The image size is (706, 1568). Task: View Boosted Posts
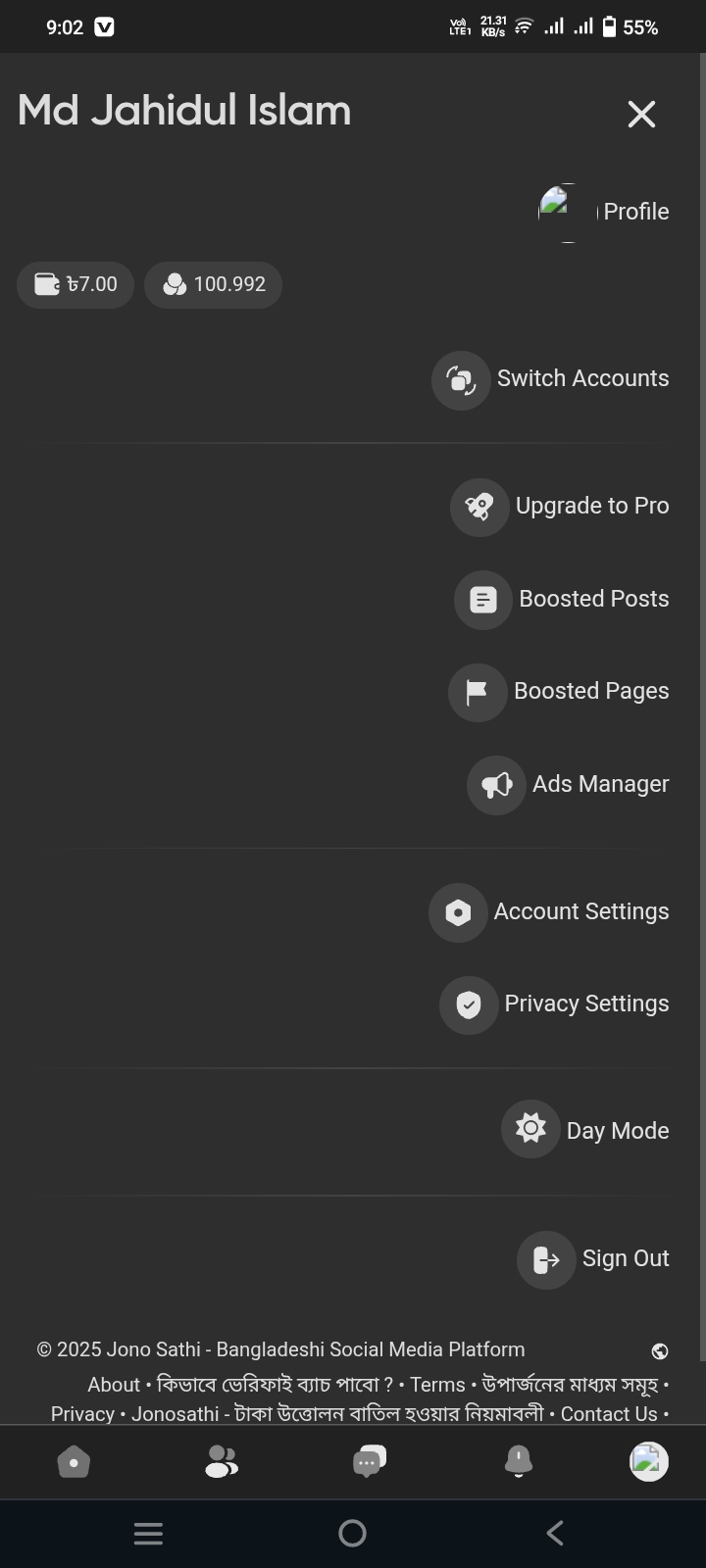tap(562, 600)
